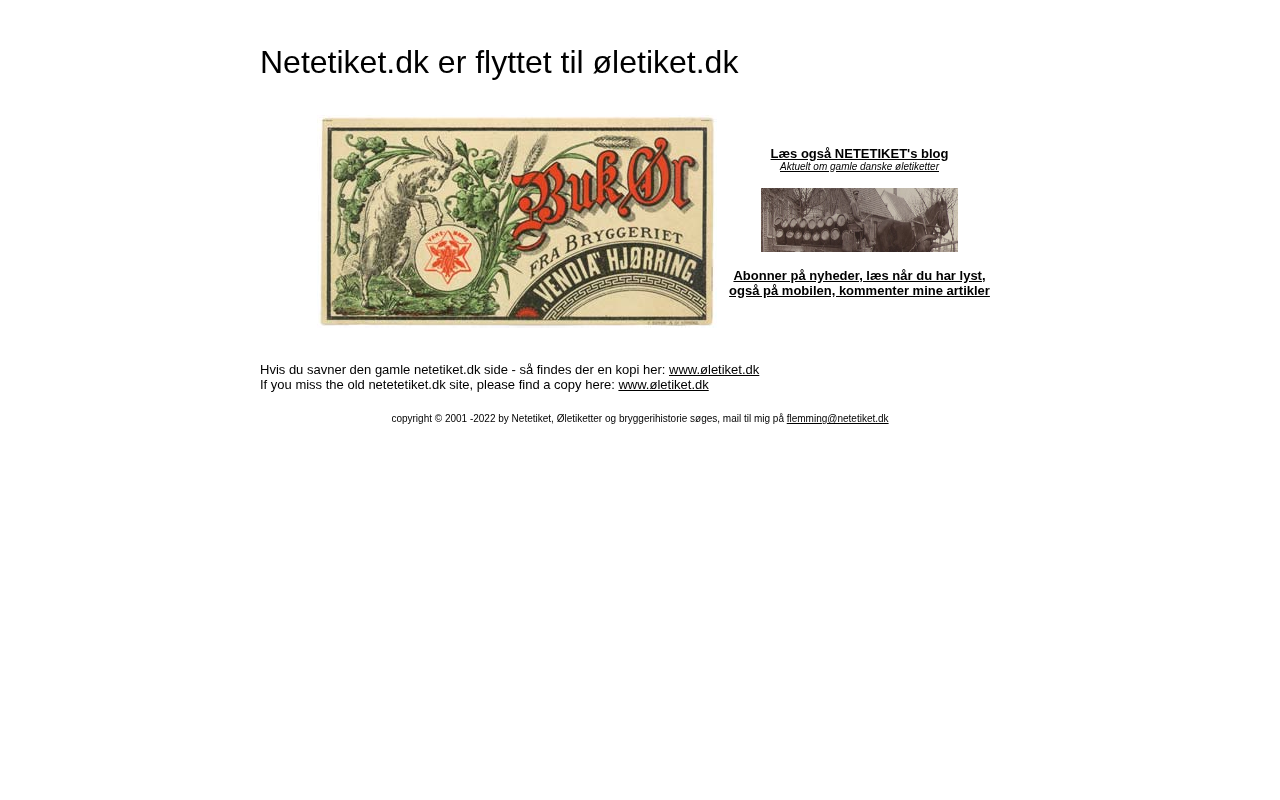Open the 'Læs også NETETIKET's blog' link
The height and width of the screenshot is (800, 1280).
[x=859, y=154]
